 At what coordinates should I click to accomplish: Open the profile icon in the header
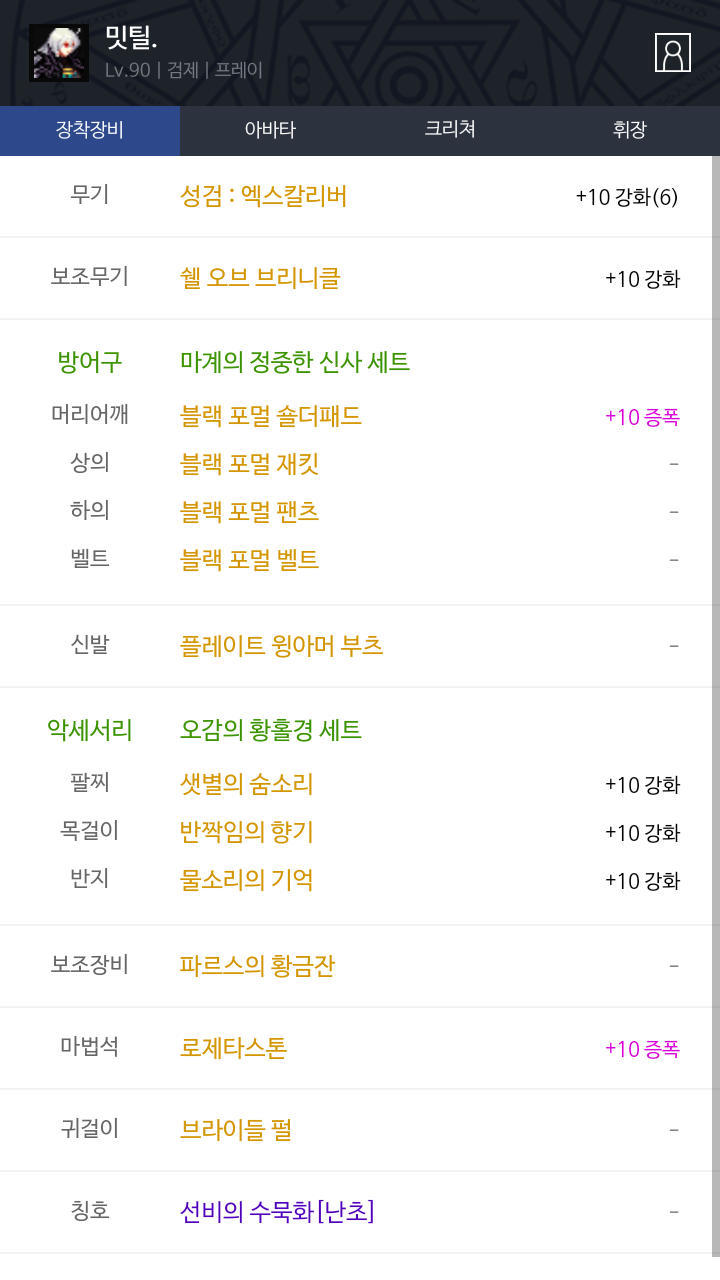tap(673, 53)
